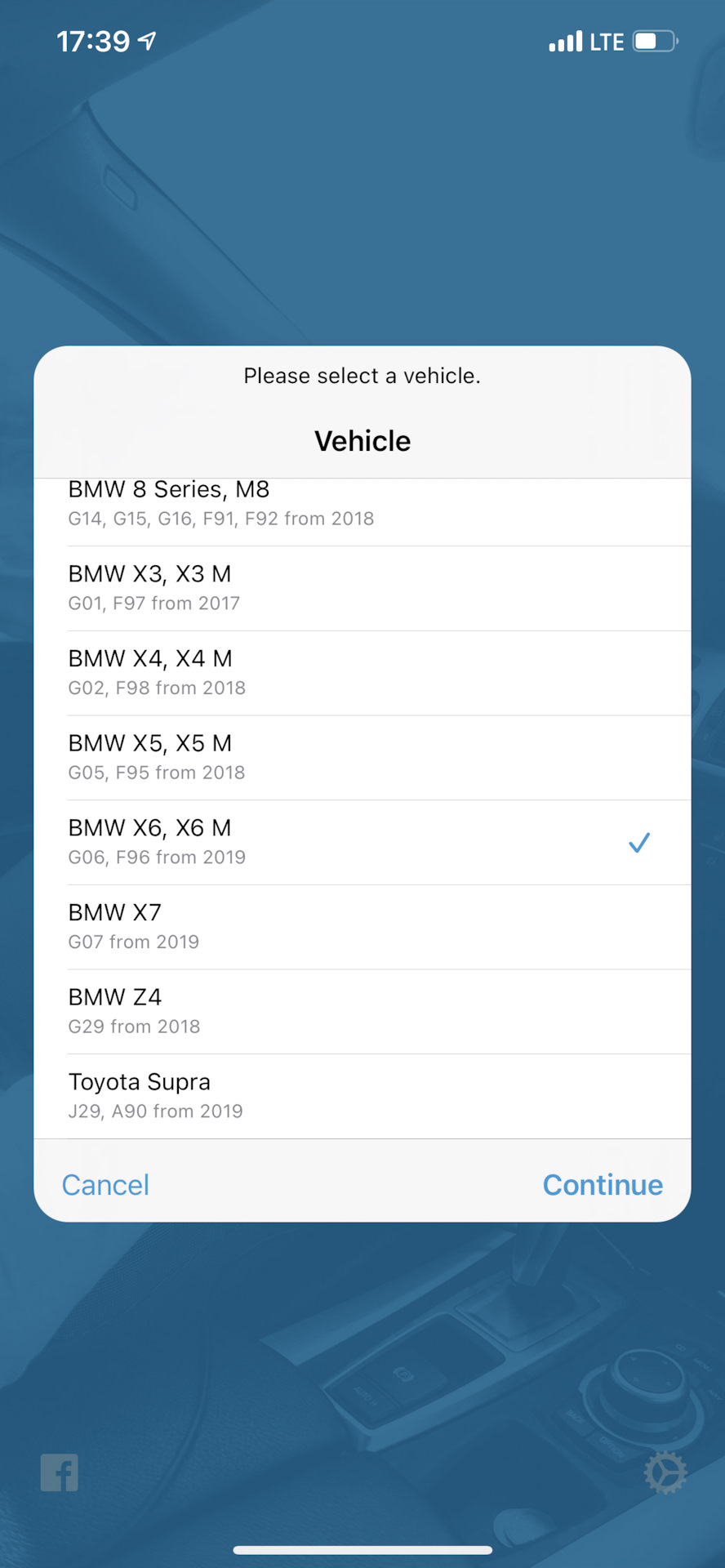Open the Facebook page icon
725x1568 pixels.
pos(58,1474)
